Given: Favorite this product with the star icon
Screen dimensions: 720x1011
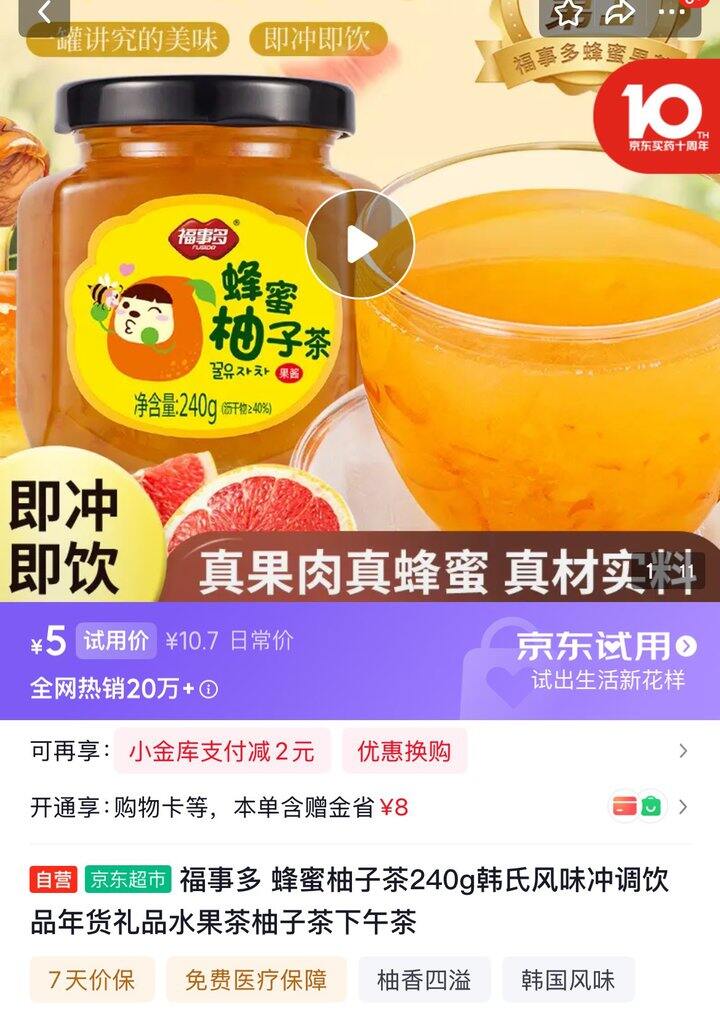Looking at the screenshot, I should coord(569,14).
